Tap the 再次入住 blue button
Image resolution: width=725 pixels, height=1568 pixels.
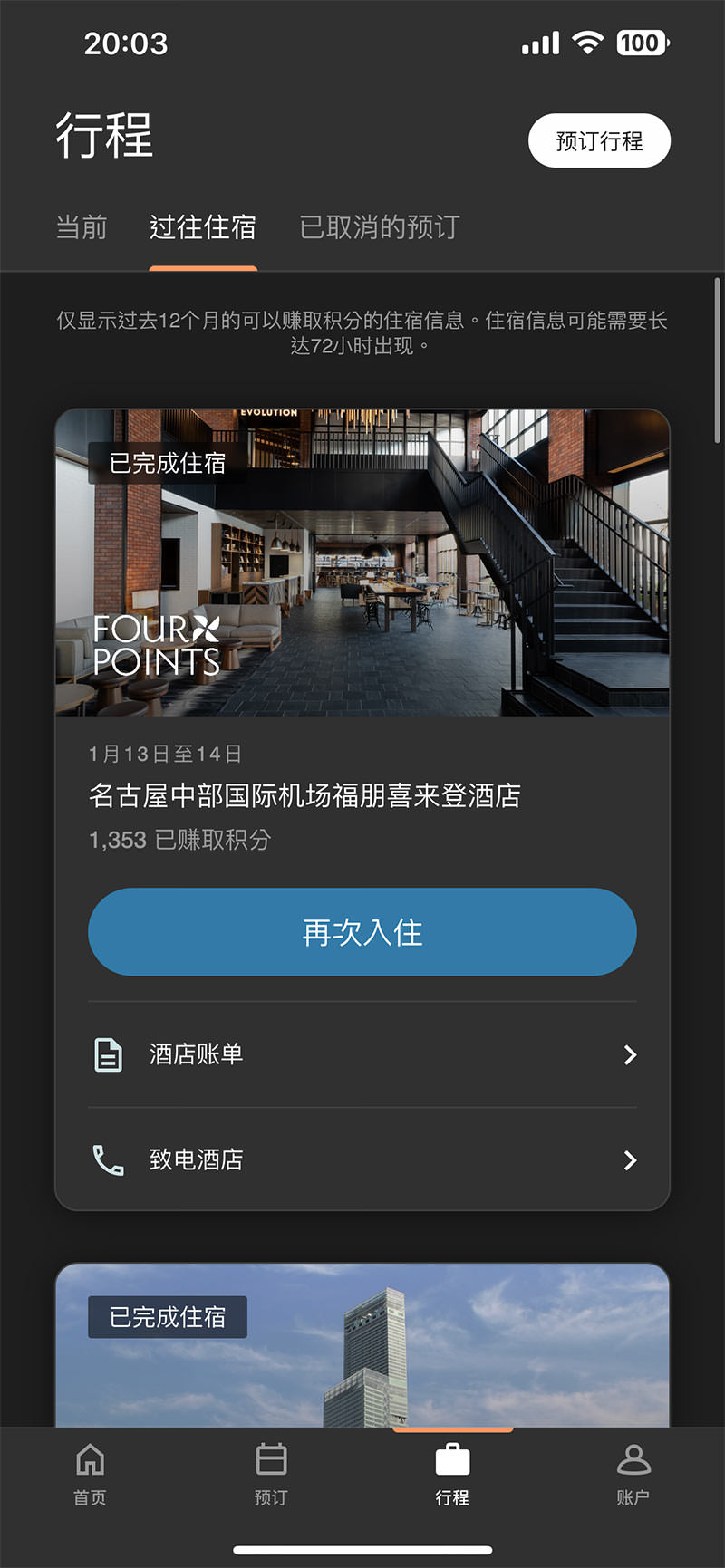click(x=362, y=931)
